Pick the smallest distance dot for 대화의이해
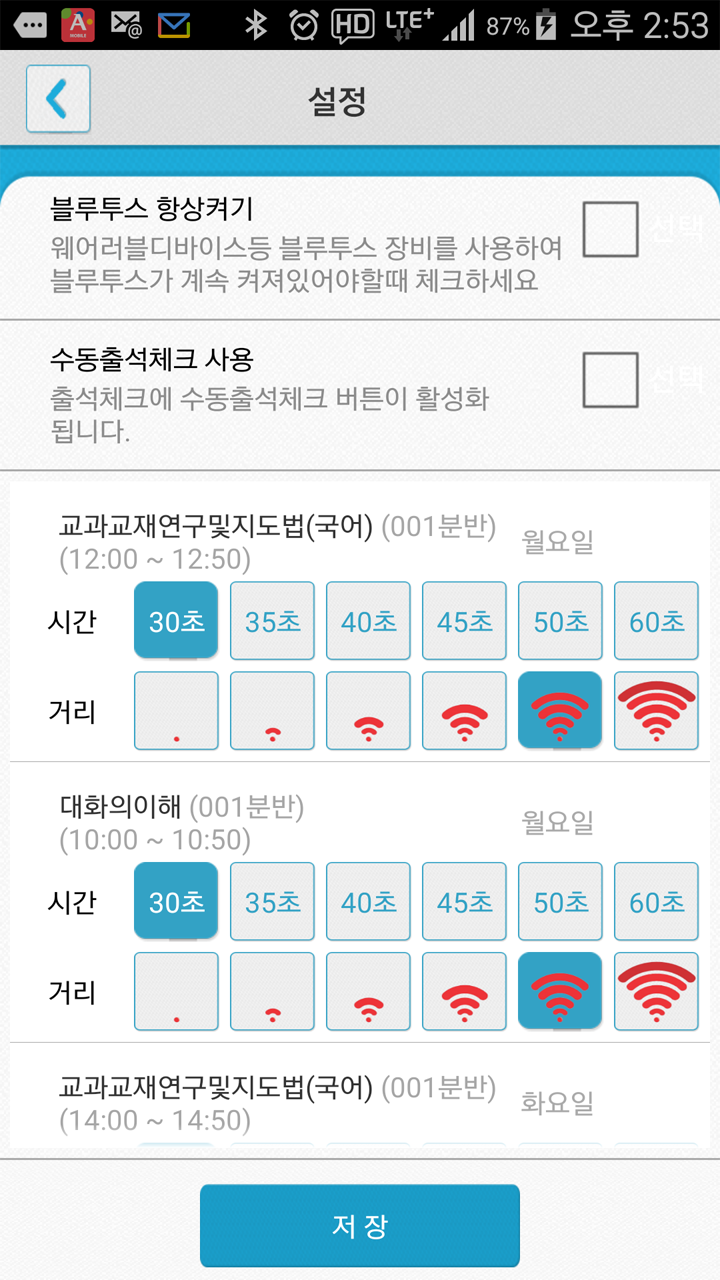This screenshot has width=720, height=1280. (x=177, y=992)
